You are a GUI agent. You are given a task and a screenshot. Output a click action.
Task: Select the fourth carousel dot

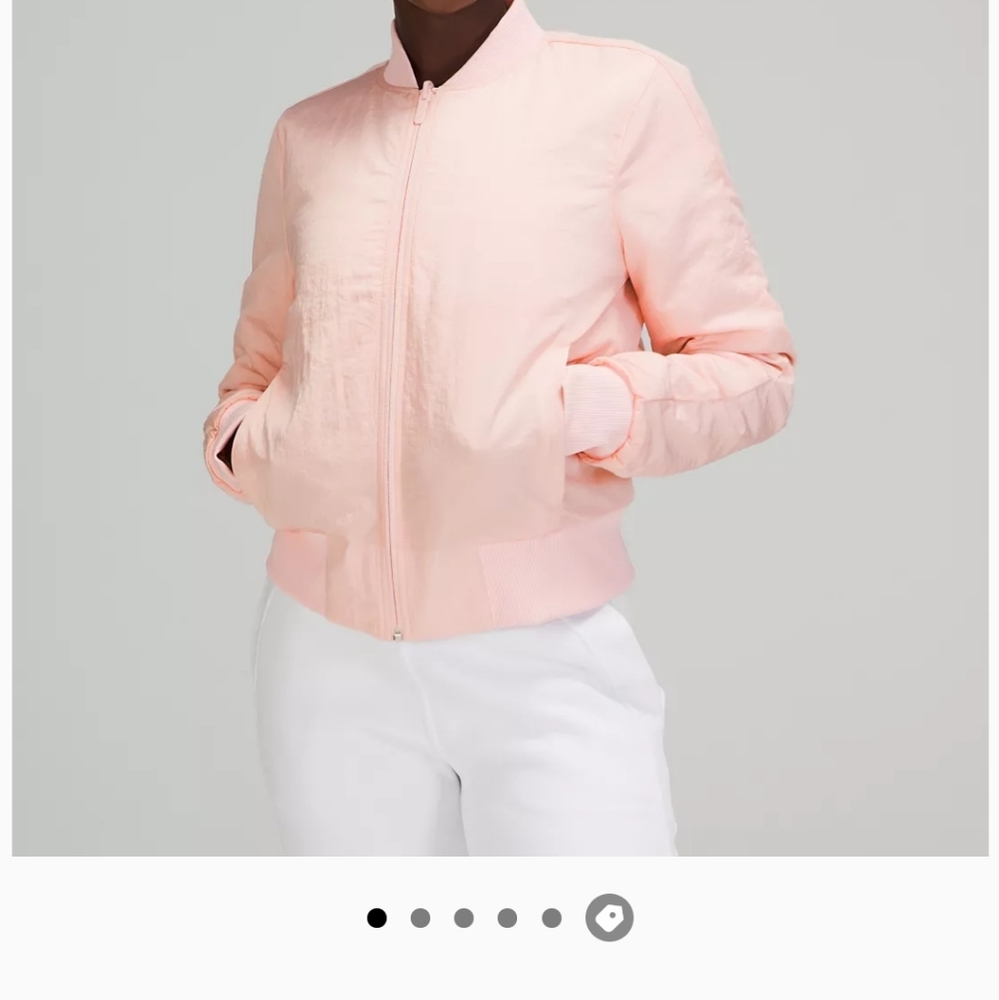point(507,917)
